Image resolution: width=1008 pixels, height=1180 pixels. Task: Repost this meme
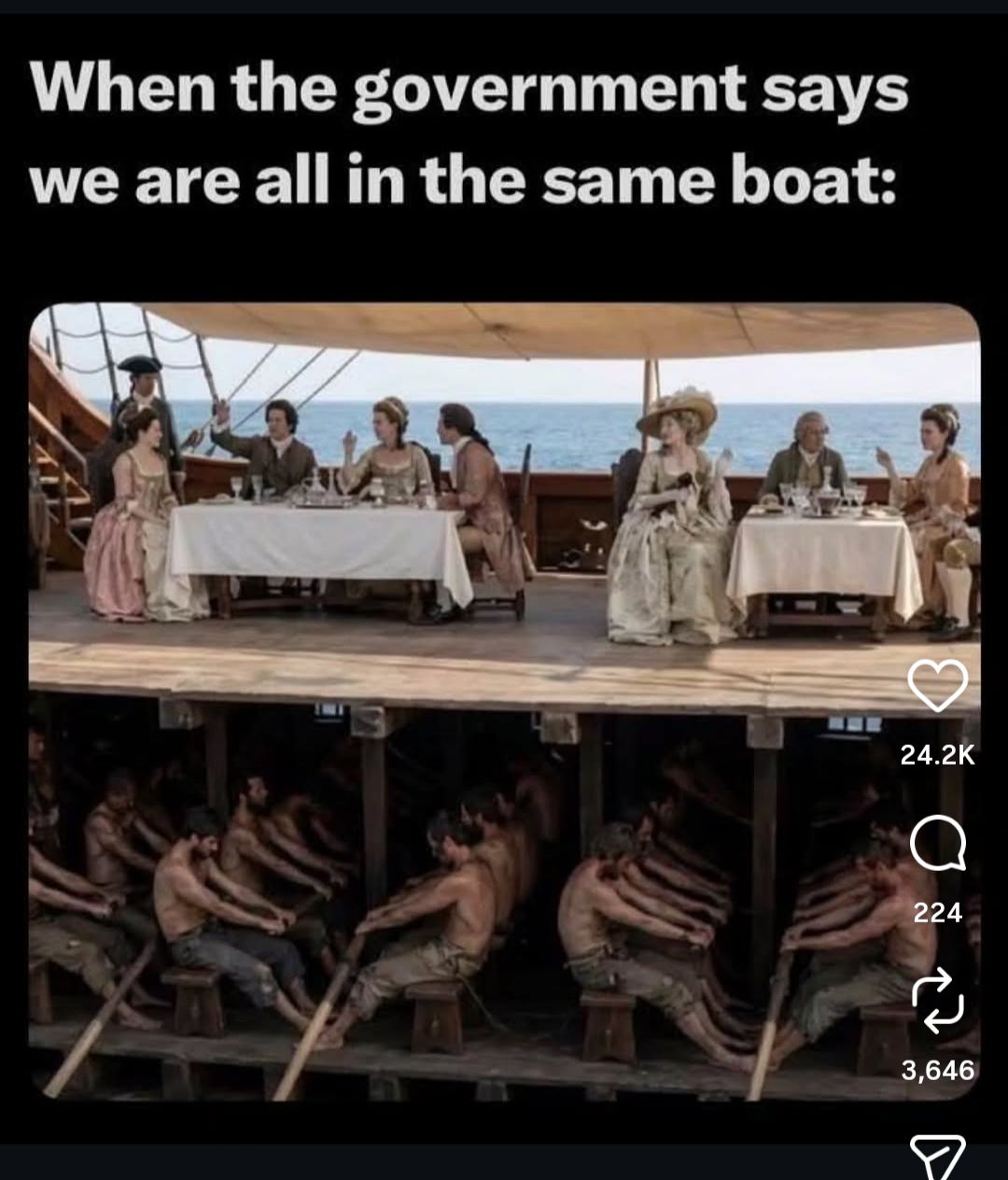937,1003
